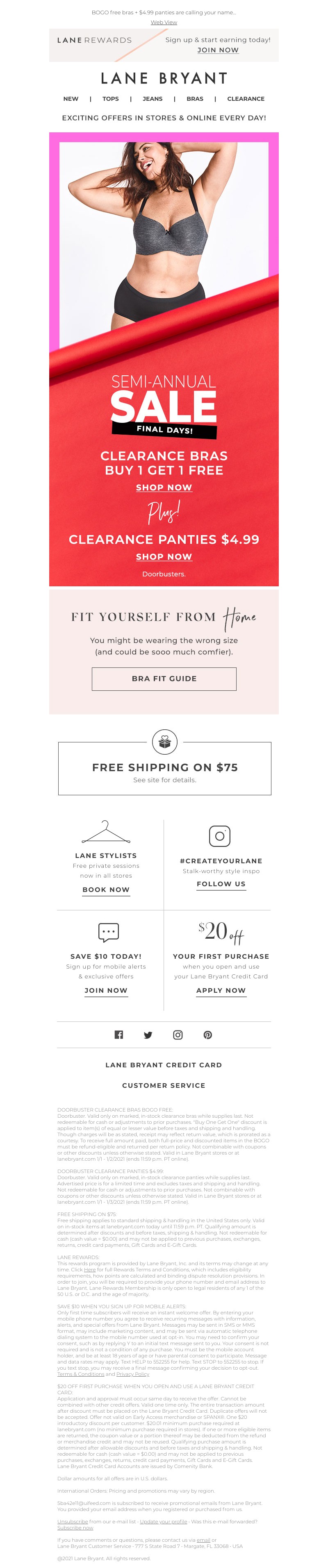Screen dimensions: 328x1568
Task: Book Now a Lane Stylists session
Action: point(106,890)
